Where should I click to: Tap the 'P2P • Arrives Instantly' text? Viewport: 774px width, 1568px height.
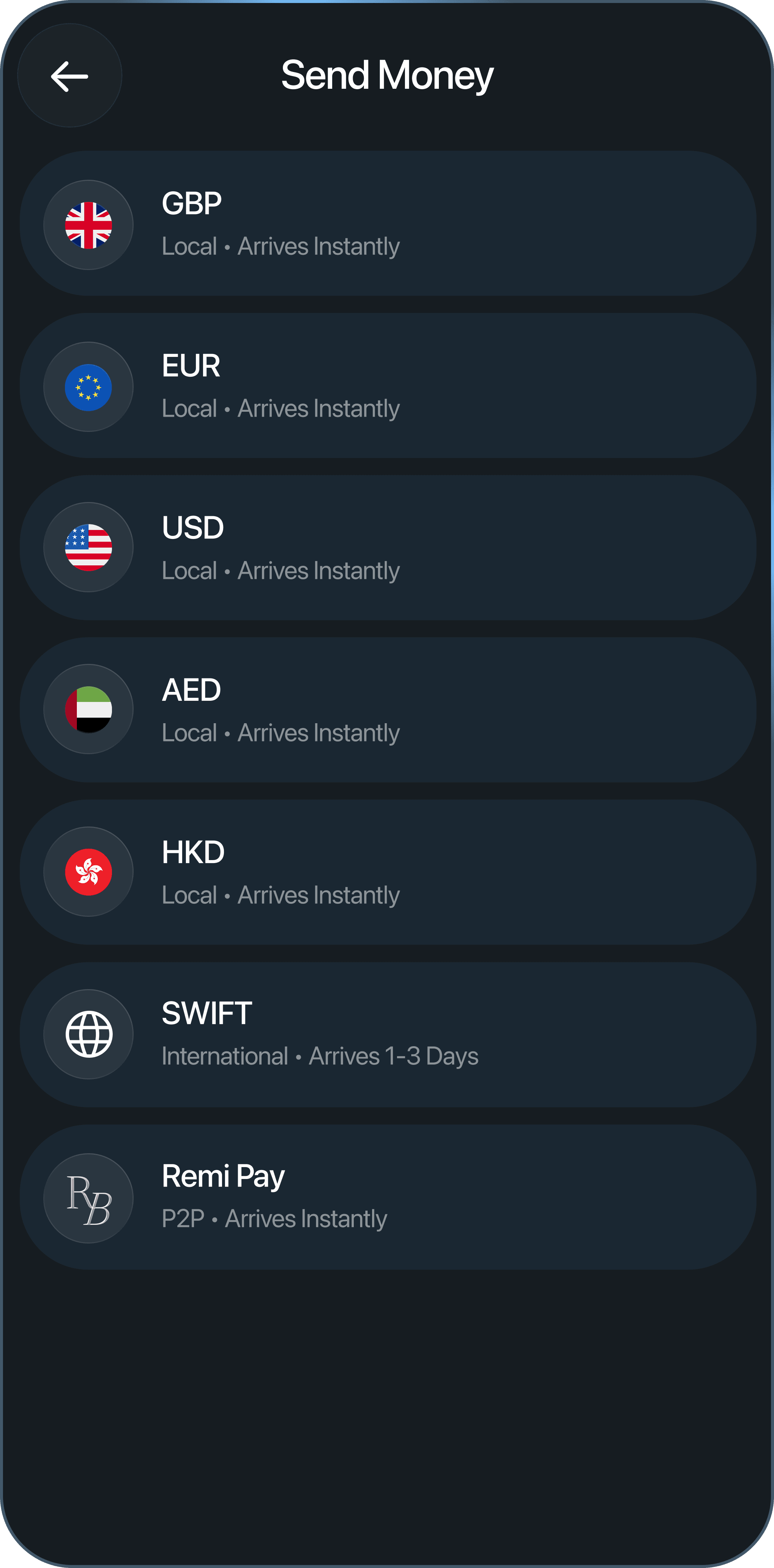[274, 1218]
